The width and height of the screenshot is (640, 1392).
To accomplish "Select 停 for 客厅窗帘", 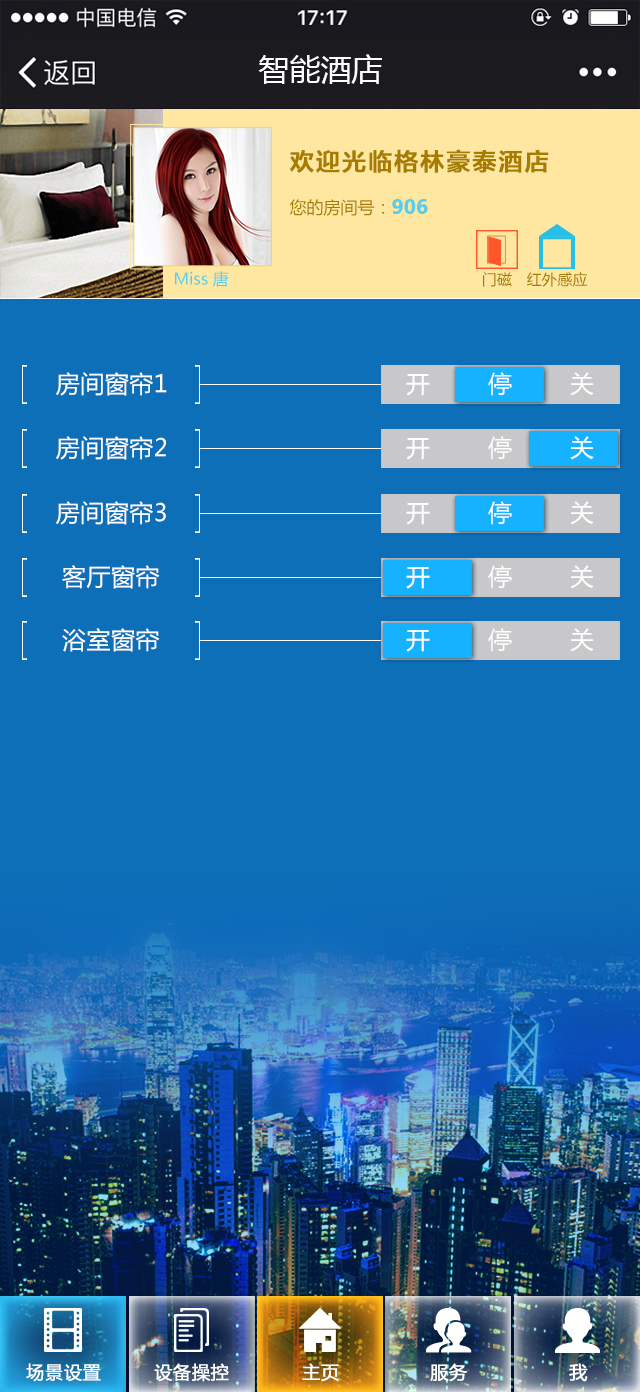I will pos(500,578).
